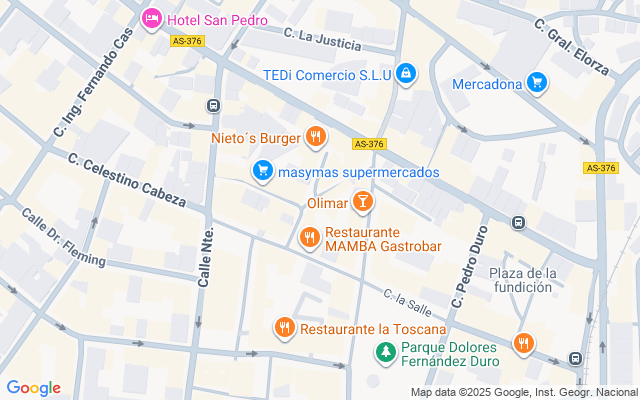Open the Hotel San Pedro pin
The width and height of the screenshot is (640, 400).
coord(151,19)
